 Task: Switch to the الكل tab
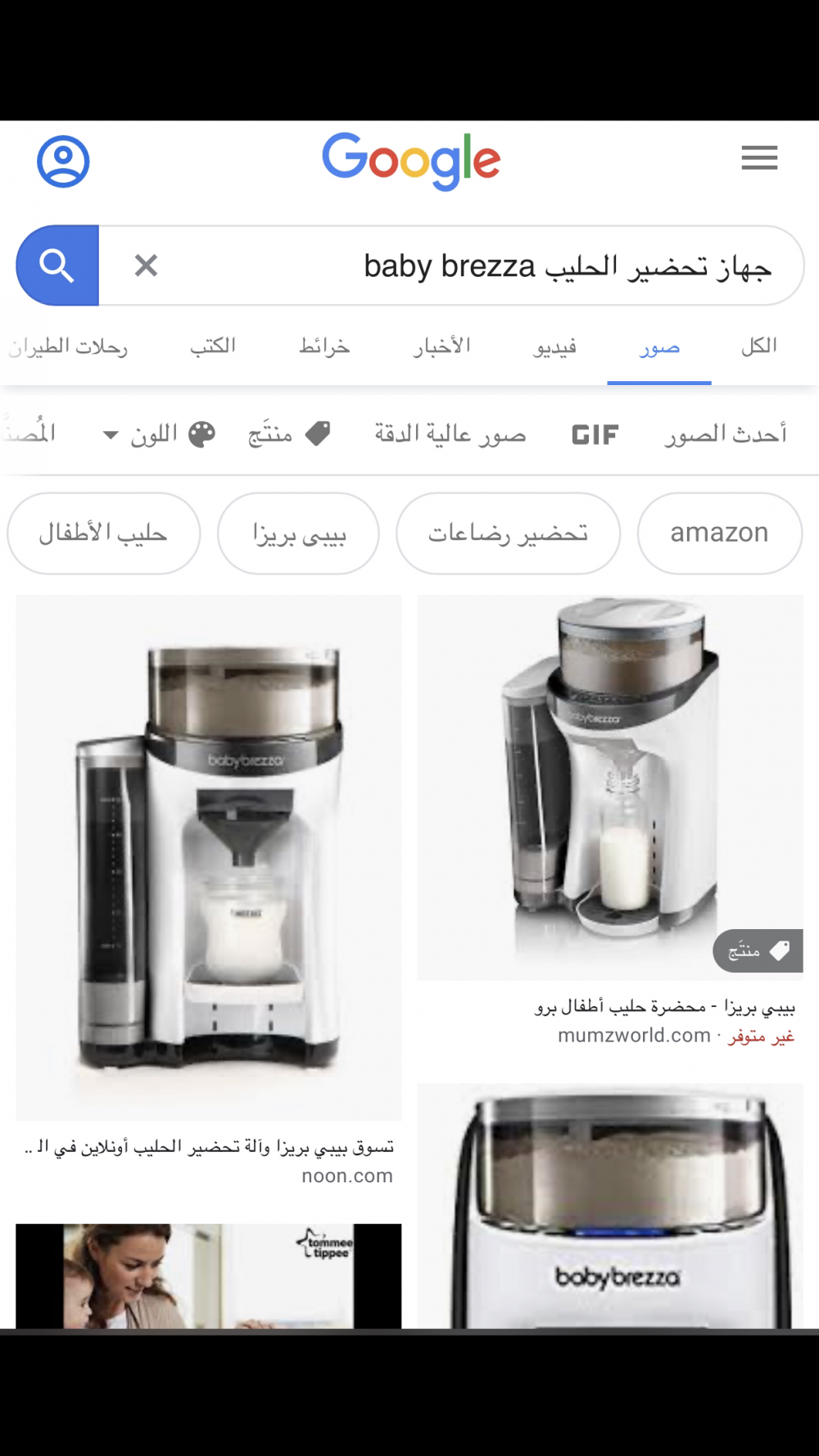(x=758, y=347)
